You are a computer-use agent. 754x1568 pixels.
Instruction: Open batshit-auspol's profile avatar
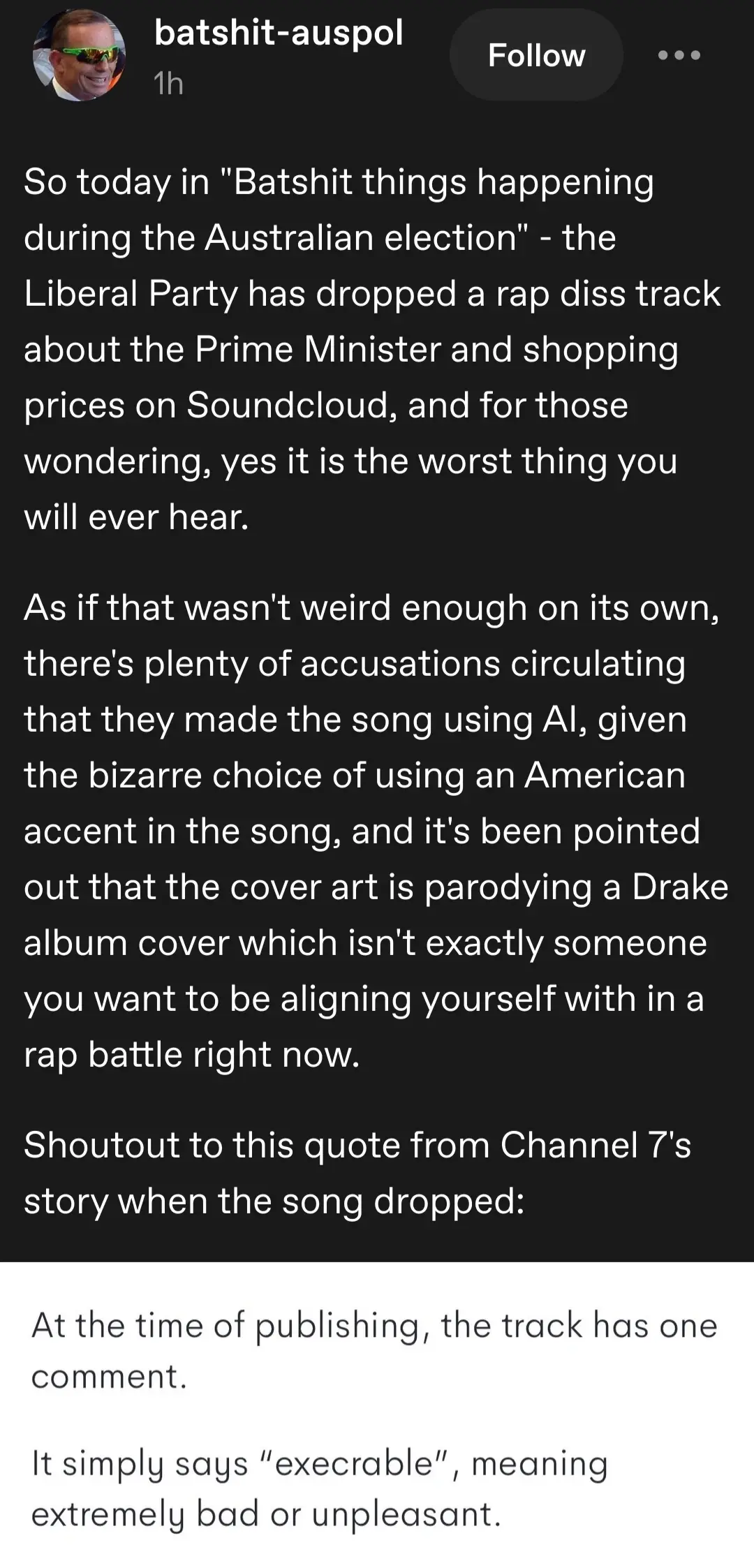point(80,56)
